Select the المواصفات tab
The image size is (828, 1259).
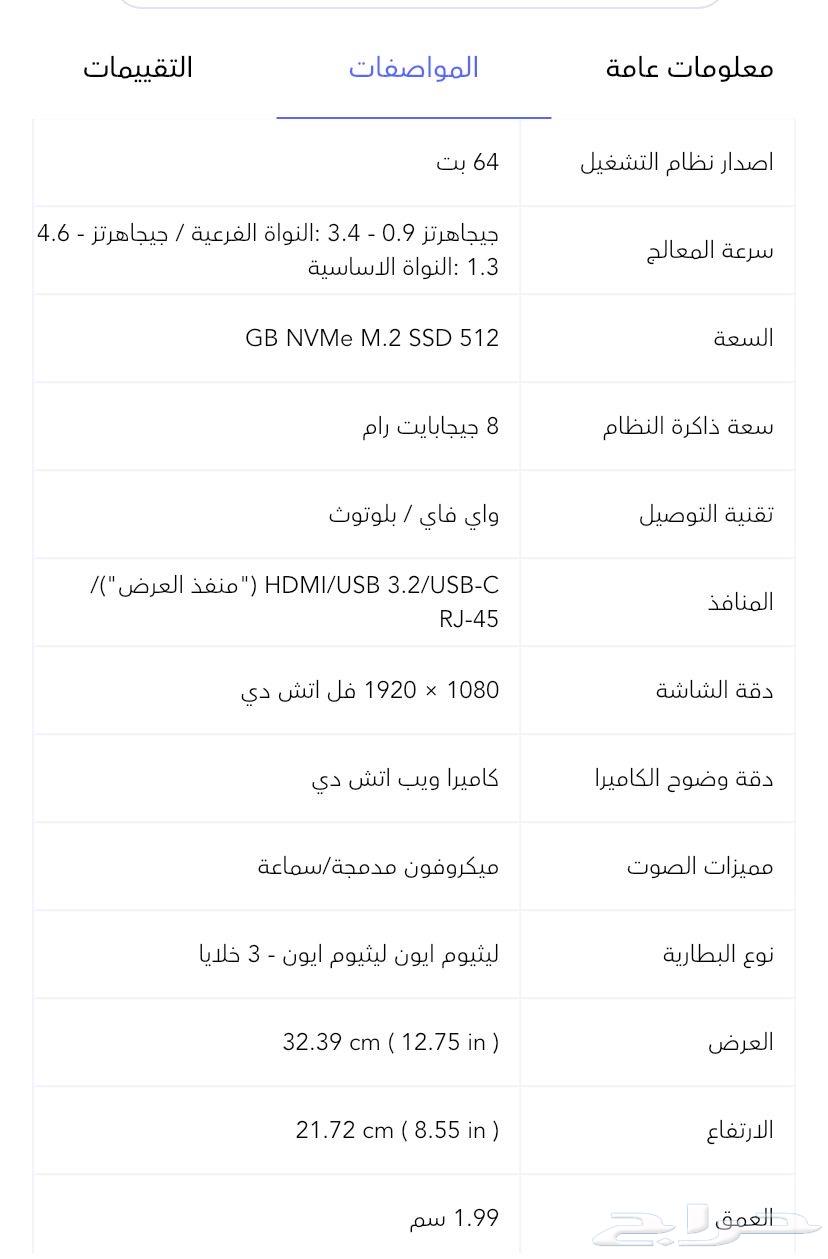(x=414, y=67)
